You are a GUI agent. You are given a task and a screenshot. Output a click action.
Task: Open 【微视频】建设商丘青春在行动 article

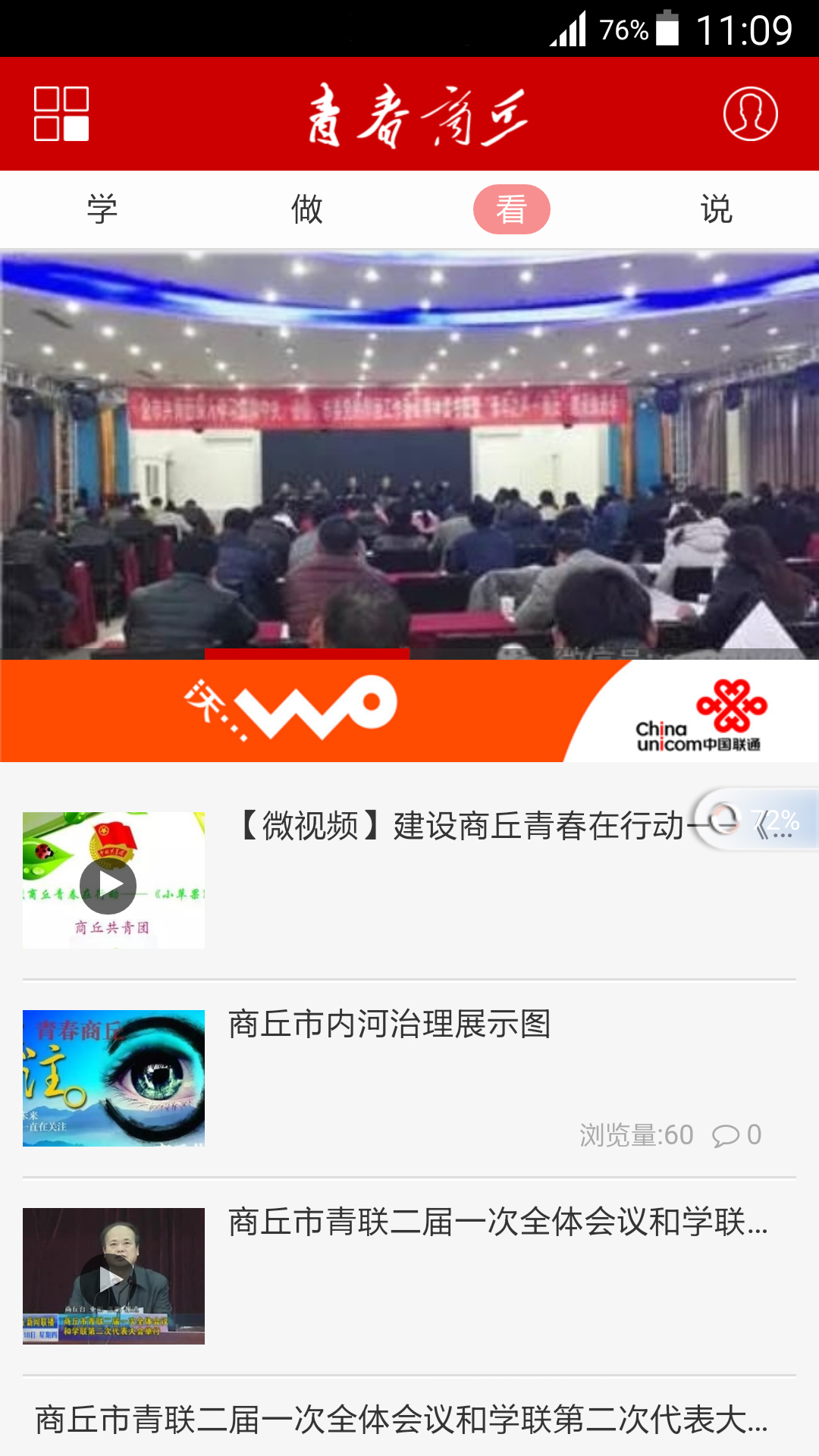coord(463,826)
